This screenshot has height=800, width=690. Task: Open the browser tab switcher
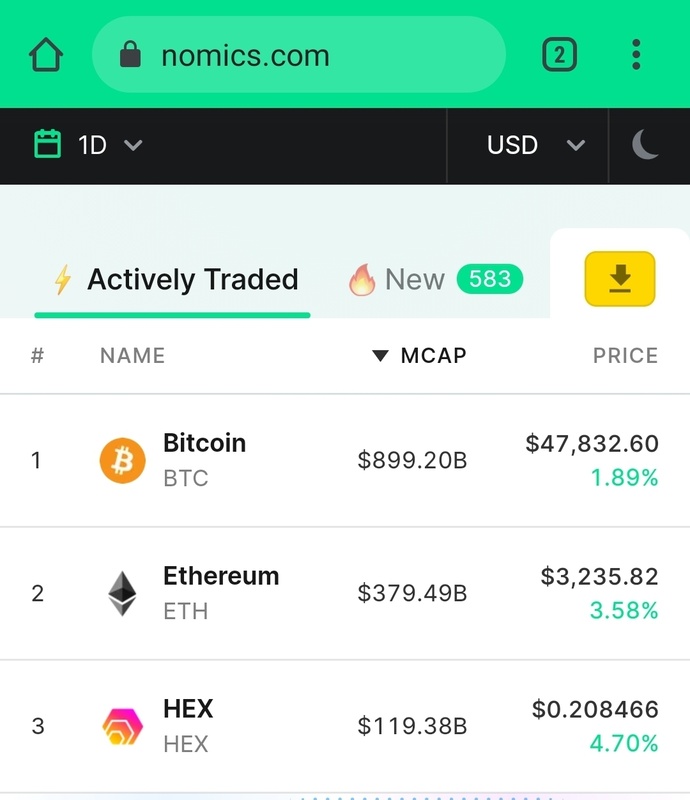(559, 55)
